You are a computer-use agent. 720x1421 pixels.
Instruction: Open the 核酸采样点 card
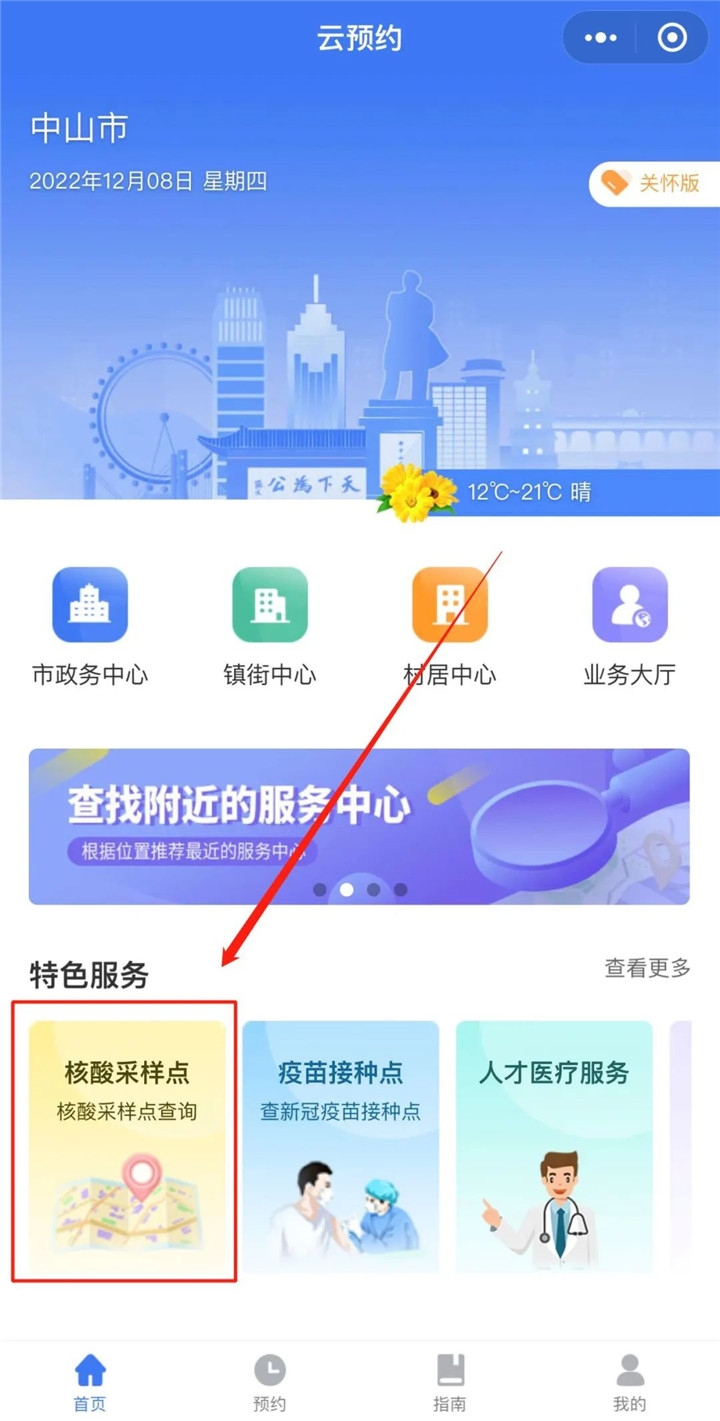click(x=126, y=1148)
